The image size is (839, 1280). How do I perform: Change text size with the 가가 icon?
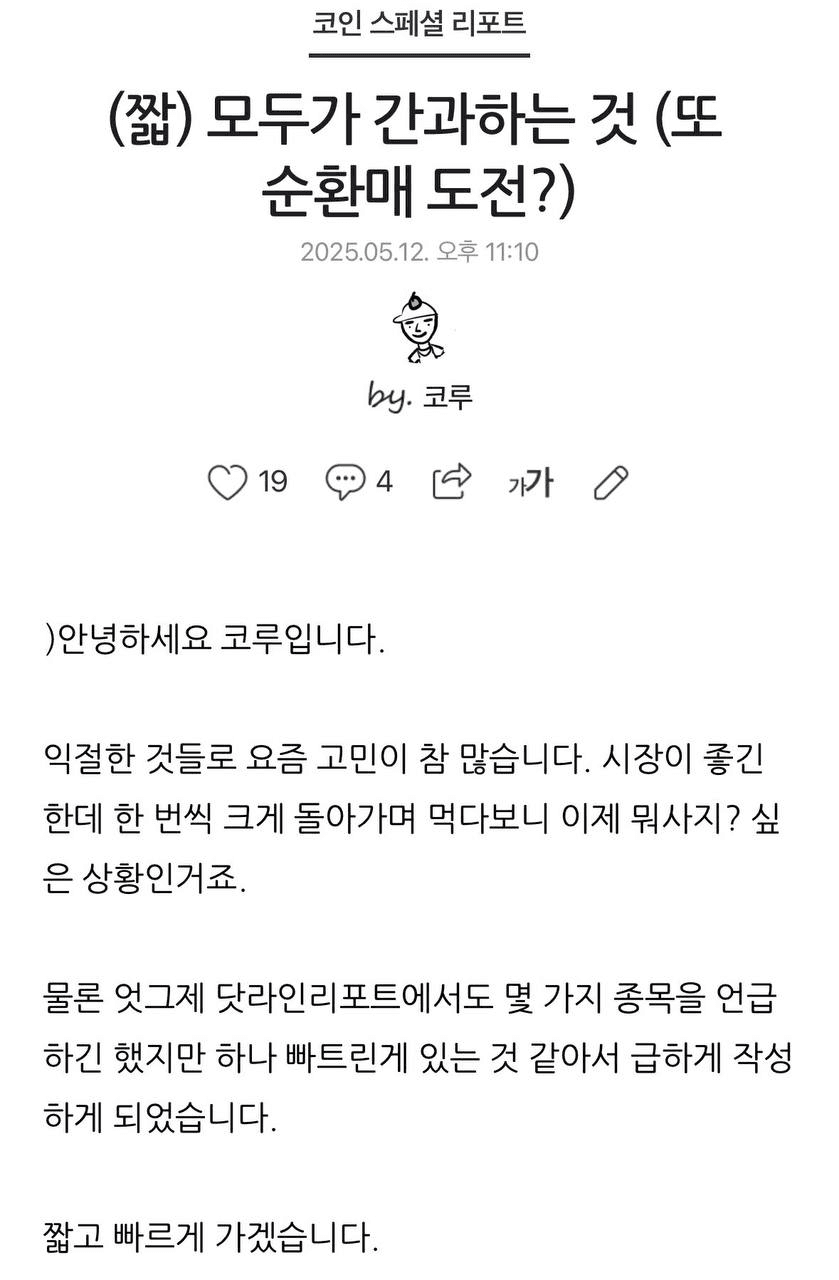530,483
